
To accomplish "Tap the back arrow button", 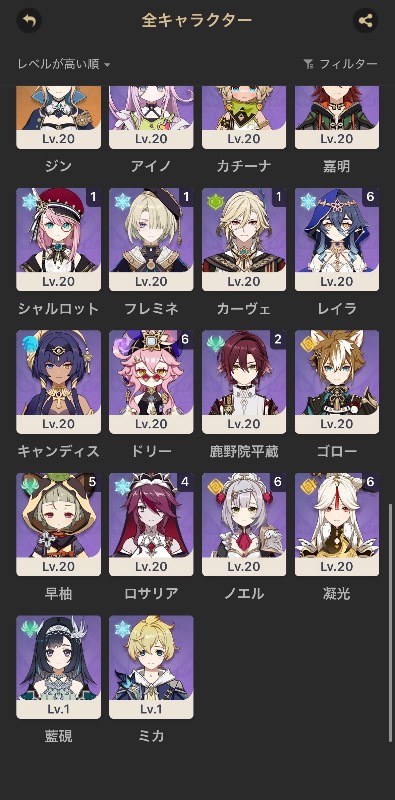I will pos(29,21).
